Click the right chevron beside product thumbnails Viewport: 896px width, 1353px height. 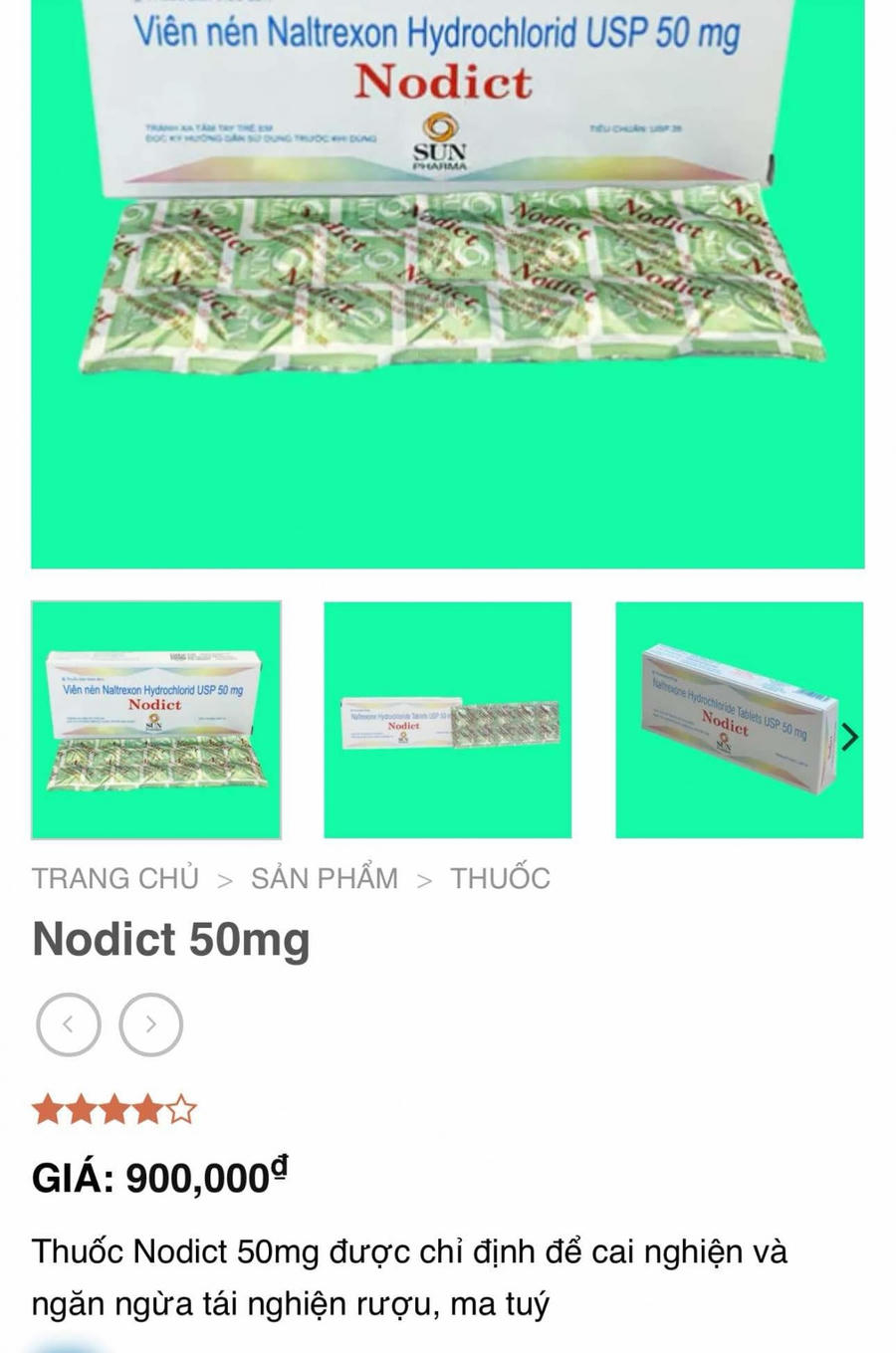[x=849, y=737]
